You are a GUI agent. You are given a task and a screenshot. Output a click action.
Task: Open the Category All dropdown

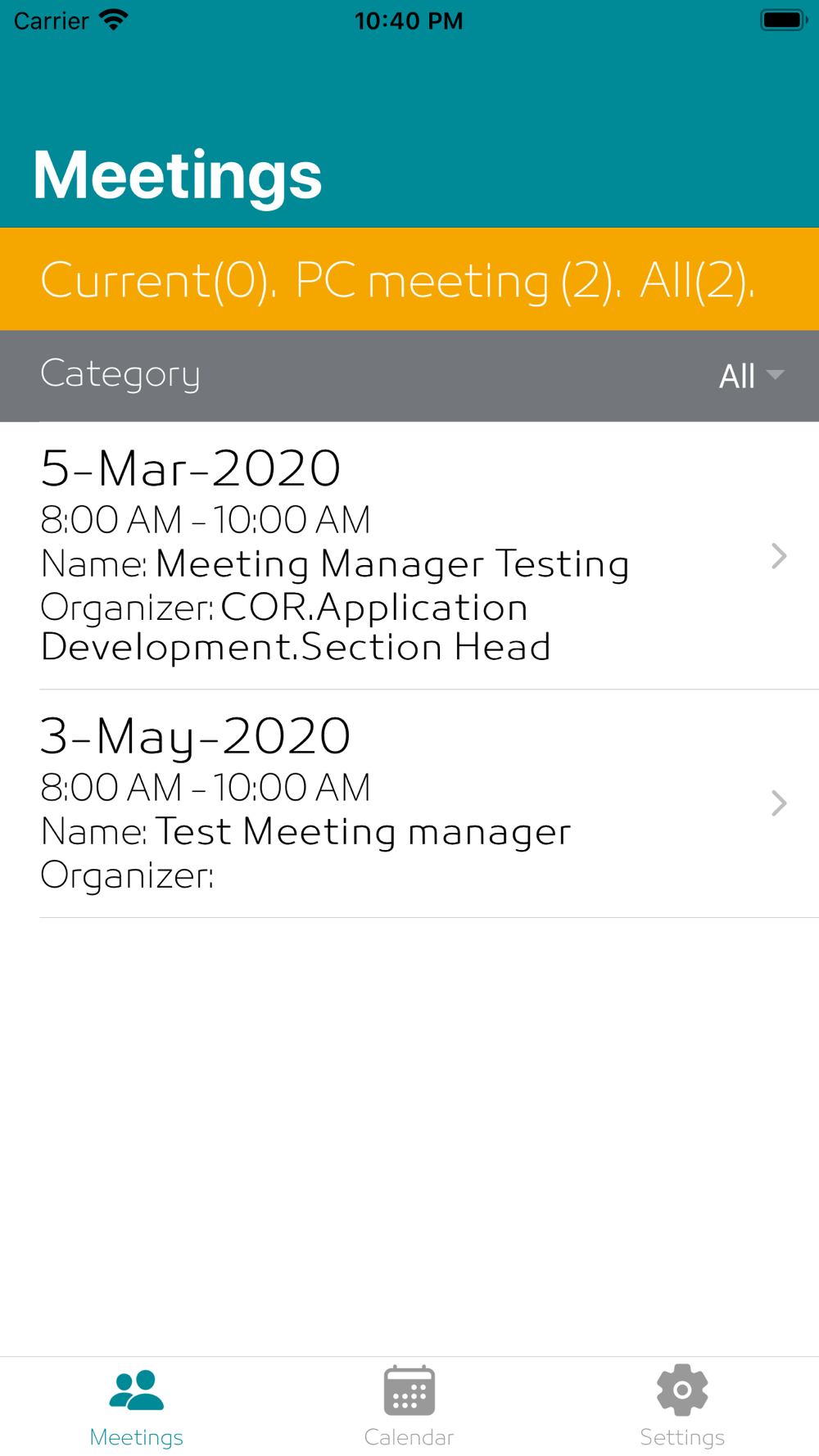click(751, 376)
